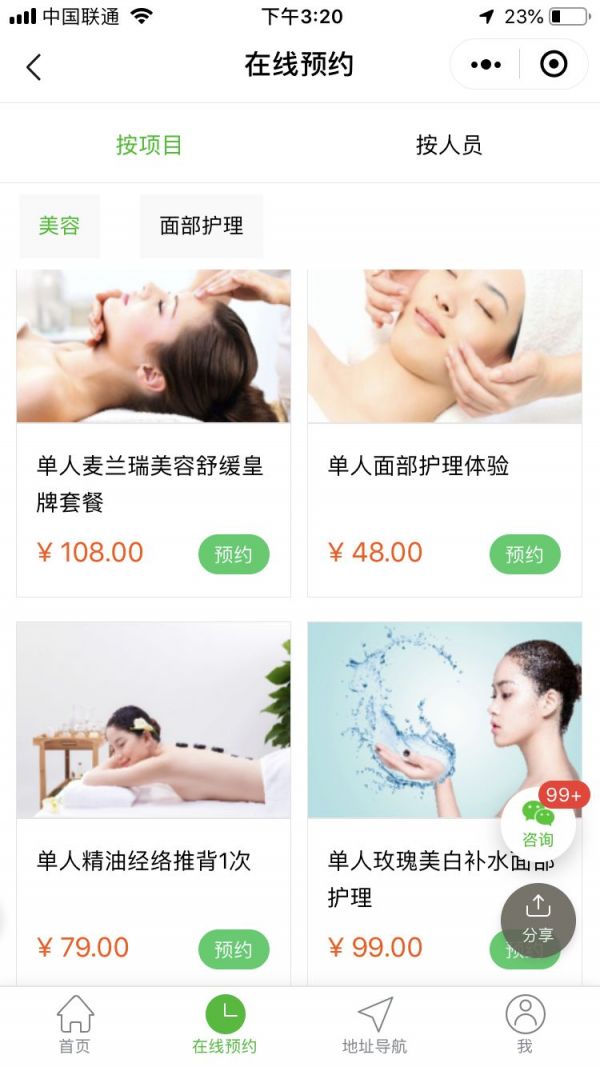Viewport: 600px width, 1067px height.
Task: Book the ¥48.00 facial with 预约
Action: click(524, 554)
